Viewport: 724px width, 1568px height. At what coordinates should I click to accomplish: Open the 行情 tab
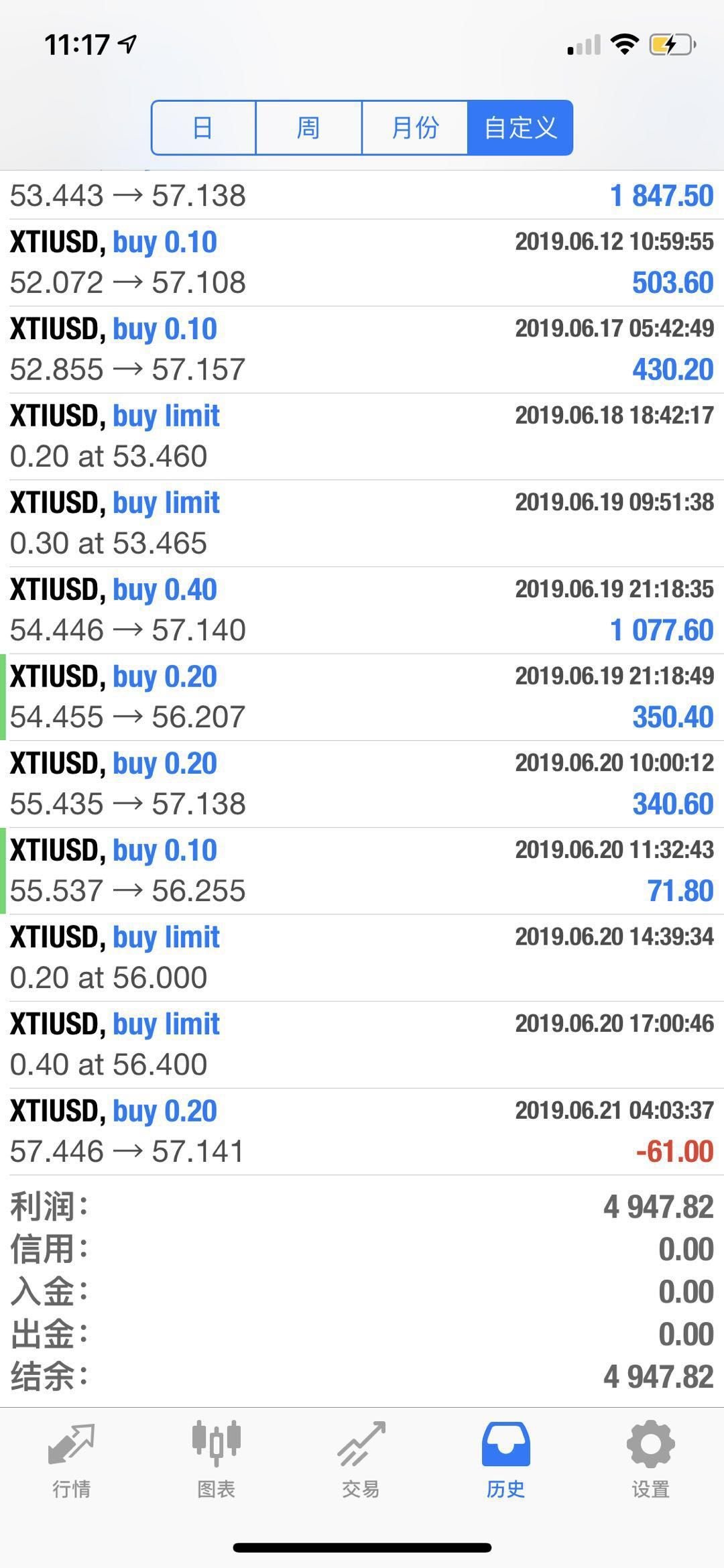(72, 1460)
